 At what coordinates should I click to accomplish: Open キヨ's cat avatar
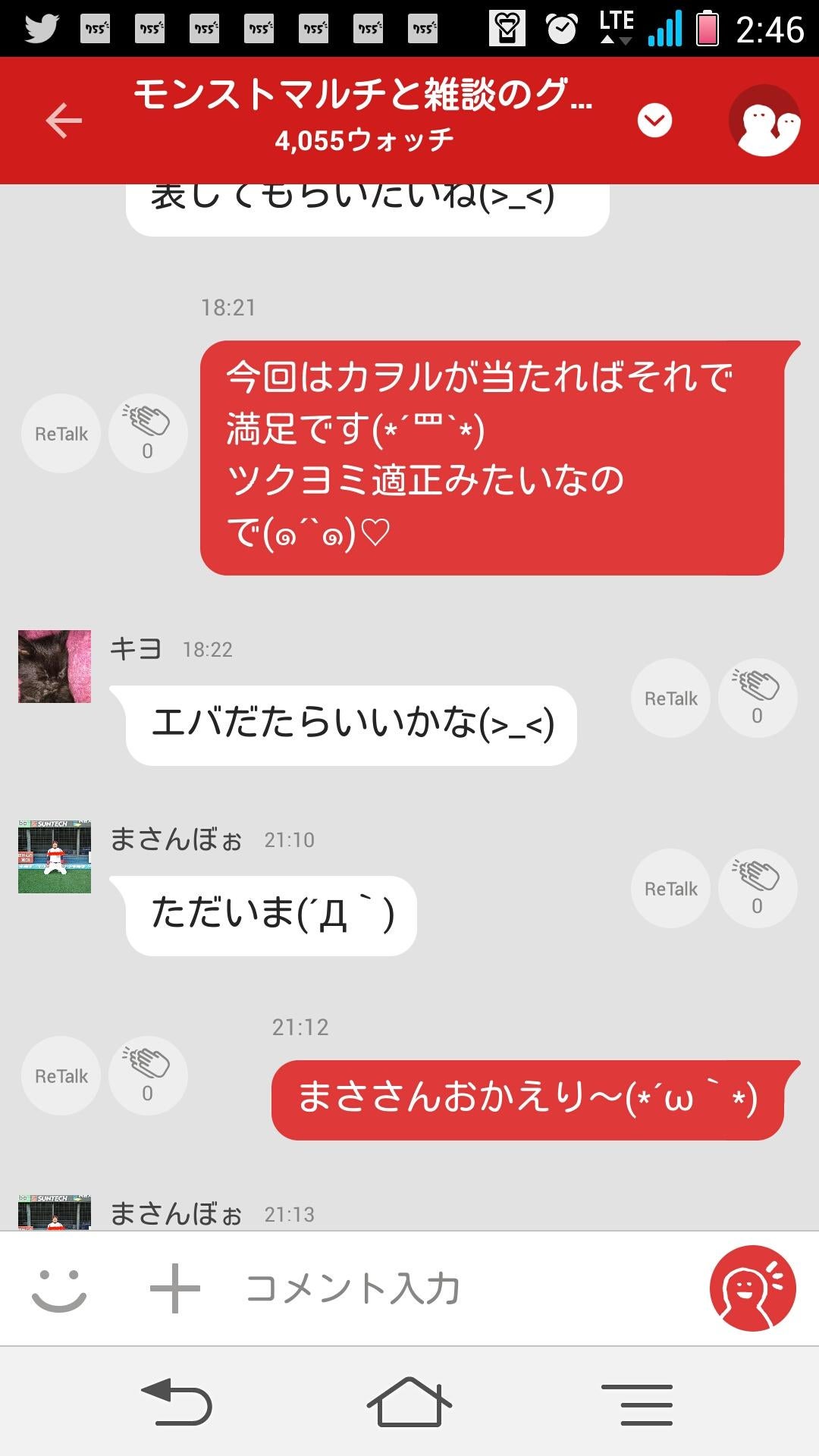click(x=54, y=666)
